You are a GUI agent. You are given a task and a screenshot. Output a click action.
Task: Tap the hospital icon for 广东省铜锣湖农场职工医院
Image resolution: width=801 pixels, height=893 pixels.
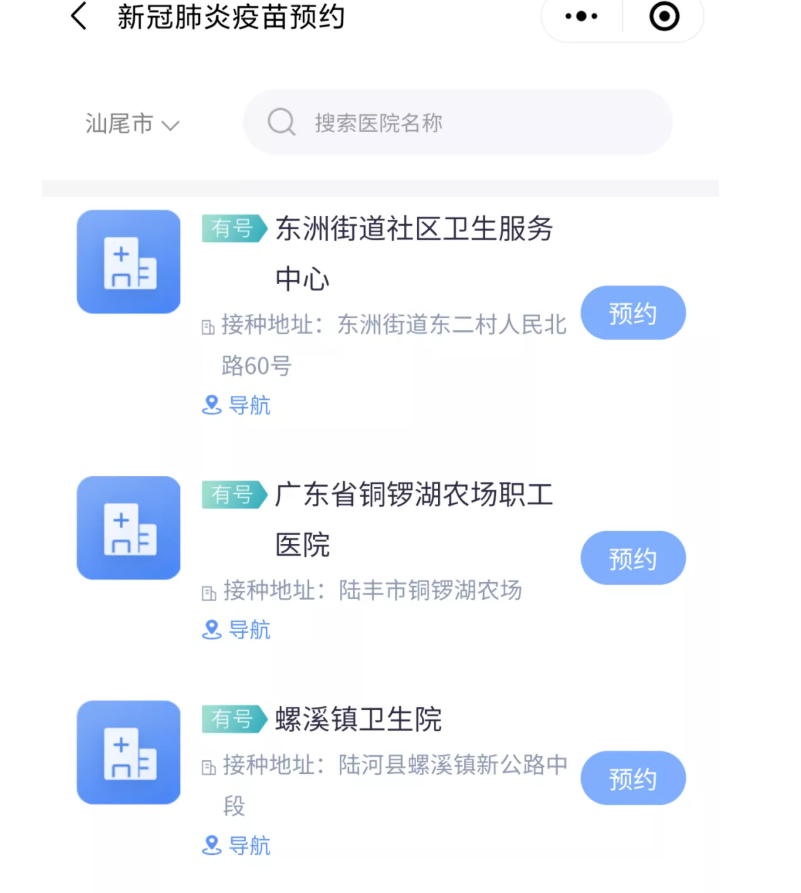click(x=128, y=528)
